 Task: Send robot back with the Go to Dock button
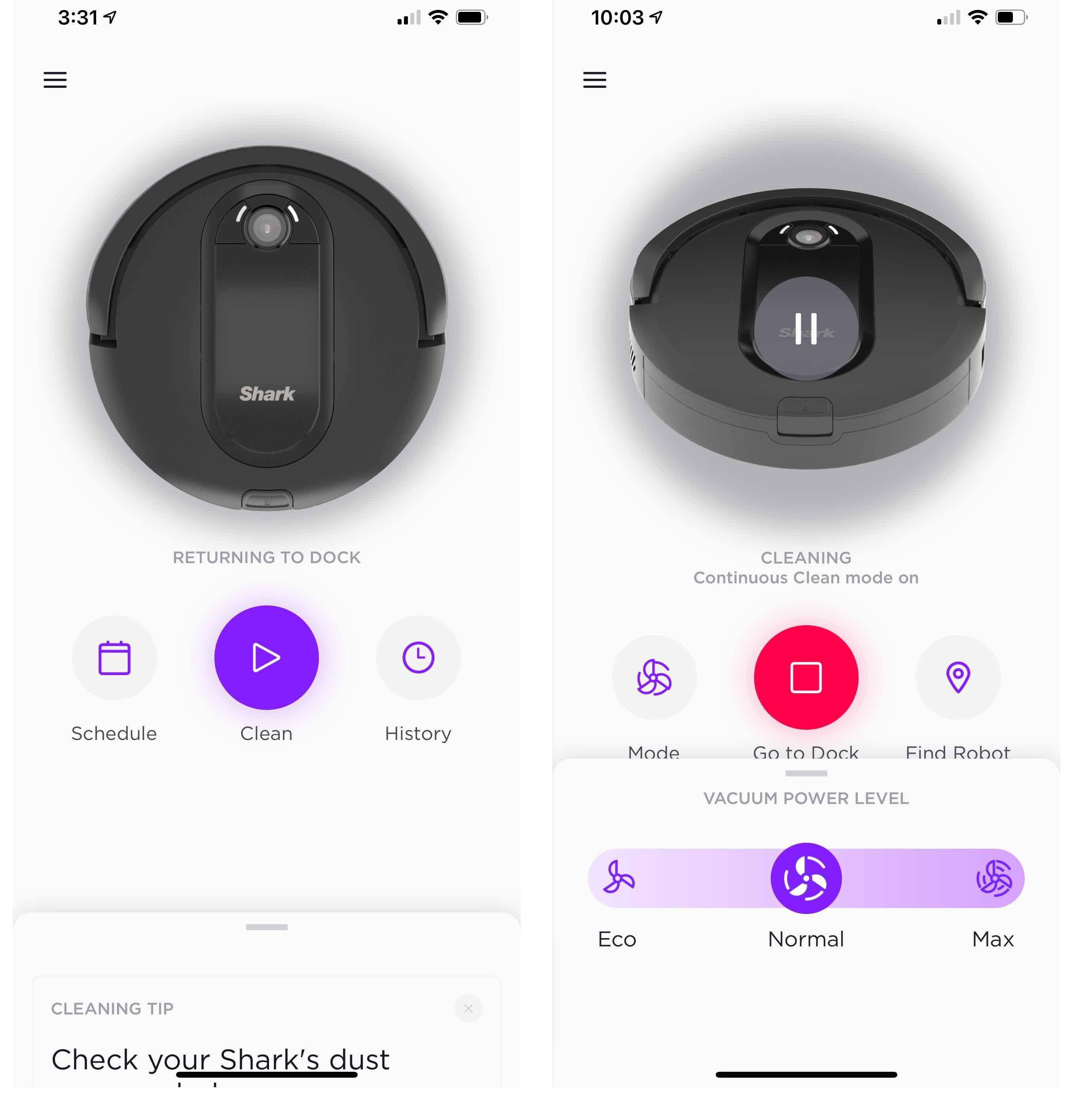[806, 677]
